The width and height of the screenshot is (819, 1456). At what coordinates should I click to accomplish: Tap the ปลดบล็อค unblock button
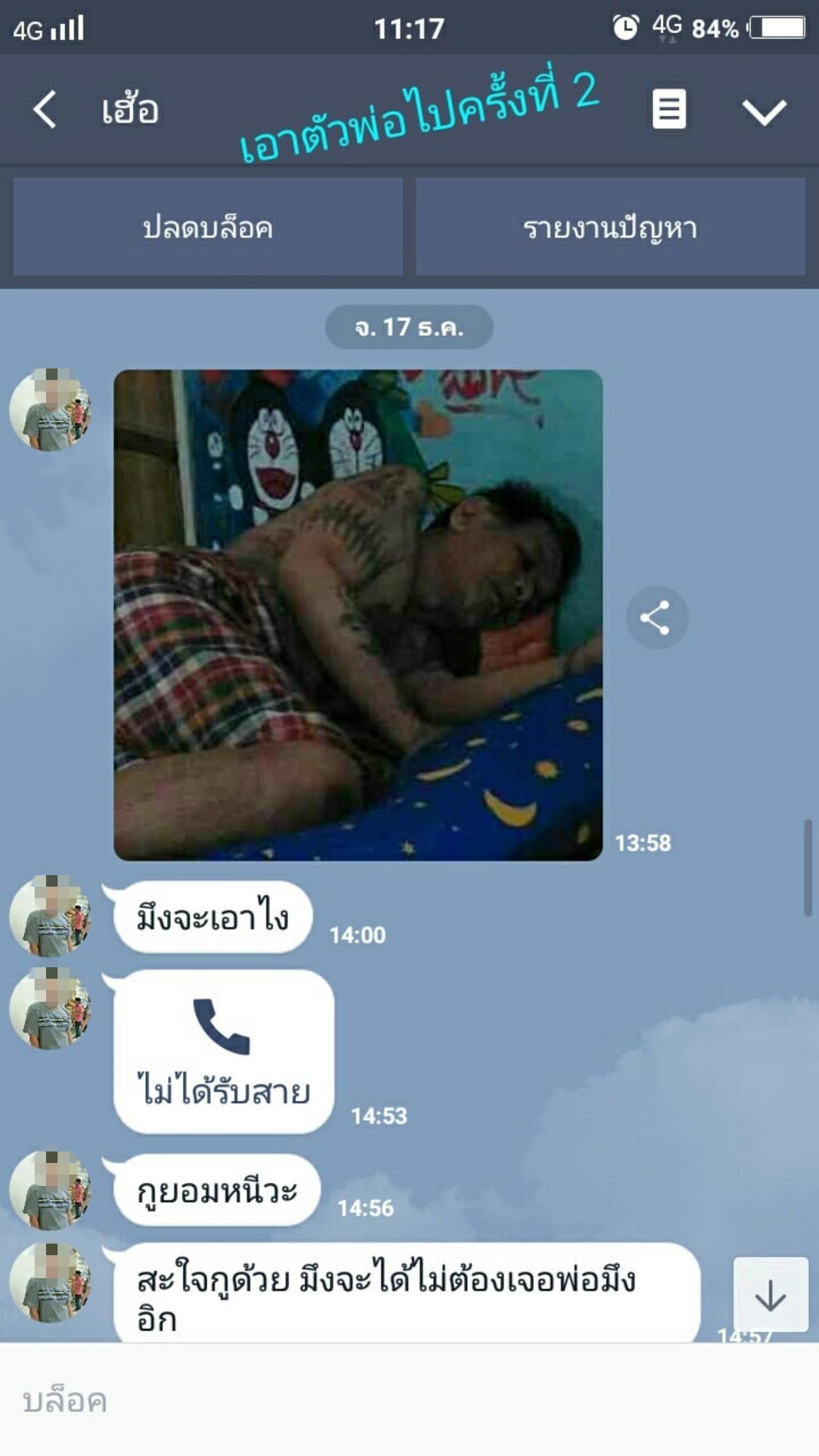tap(208, 227)
